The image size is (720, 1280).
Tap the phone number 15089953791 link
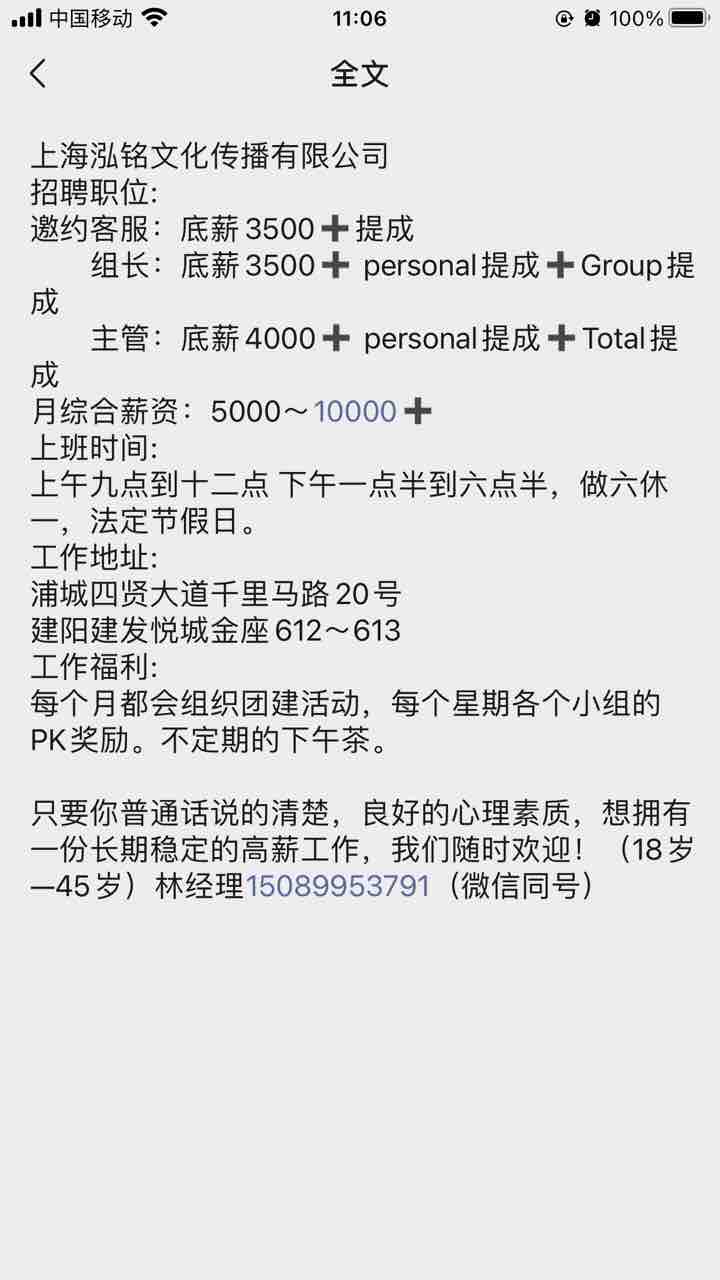(338, 886)
